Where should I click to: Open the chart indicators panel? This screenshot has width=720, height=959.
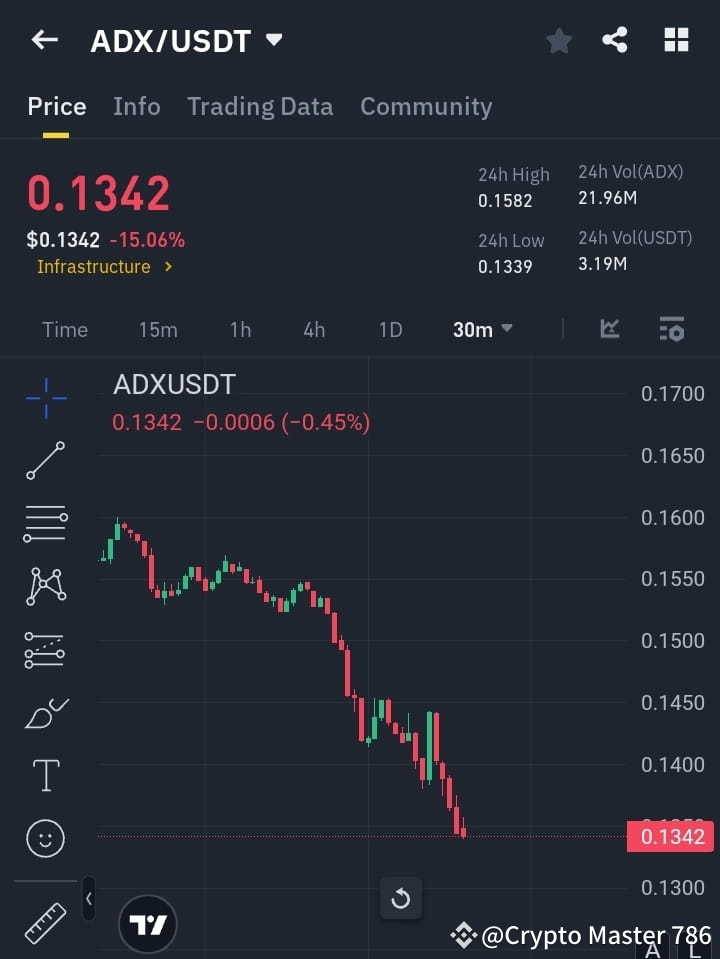[x=609, y=329]
